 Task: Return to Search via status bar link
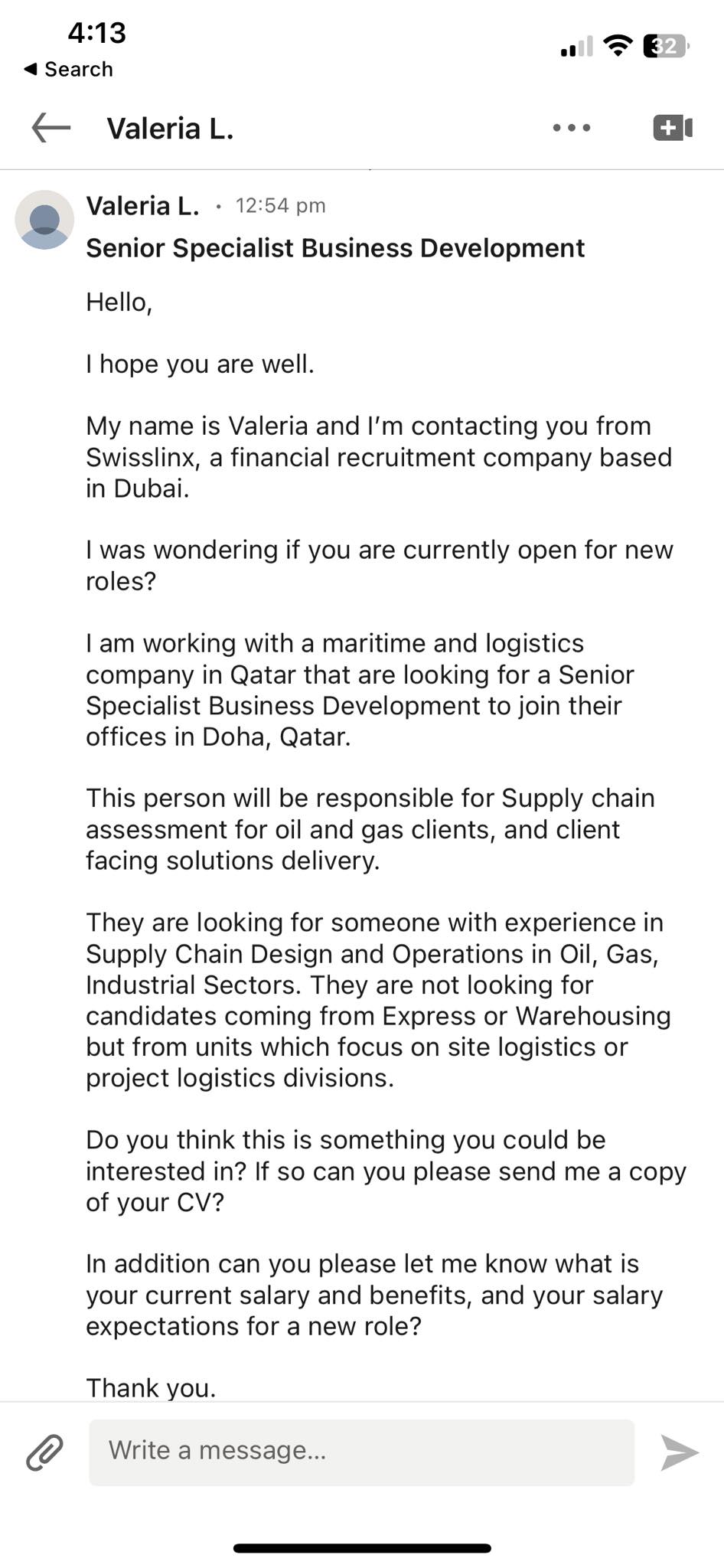point(69,69)
